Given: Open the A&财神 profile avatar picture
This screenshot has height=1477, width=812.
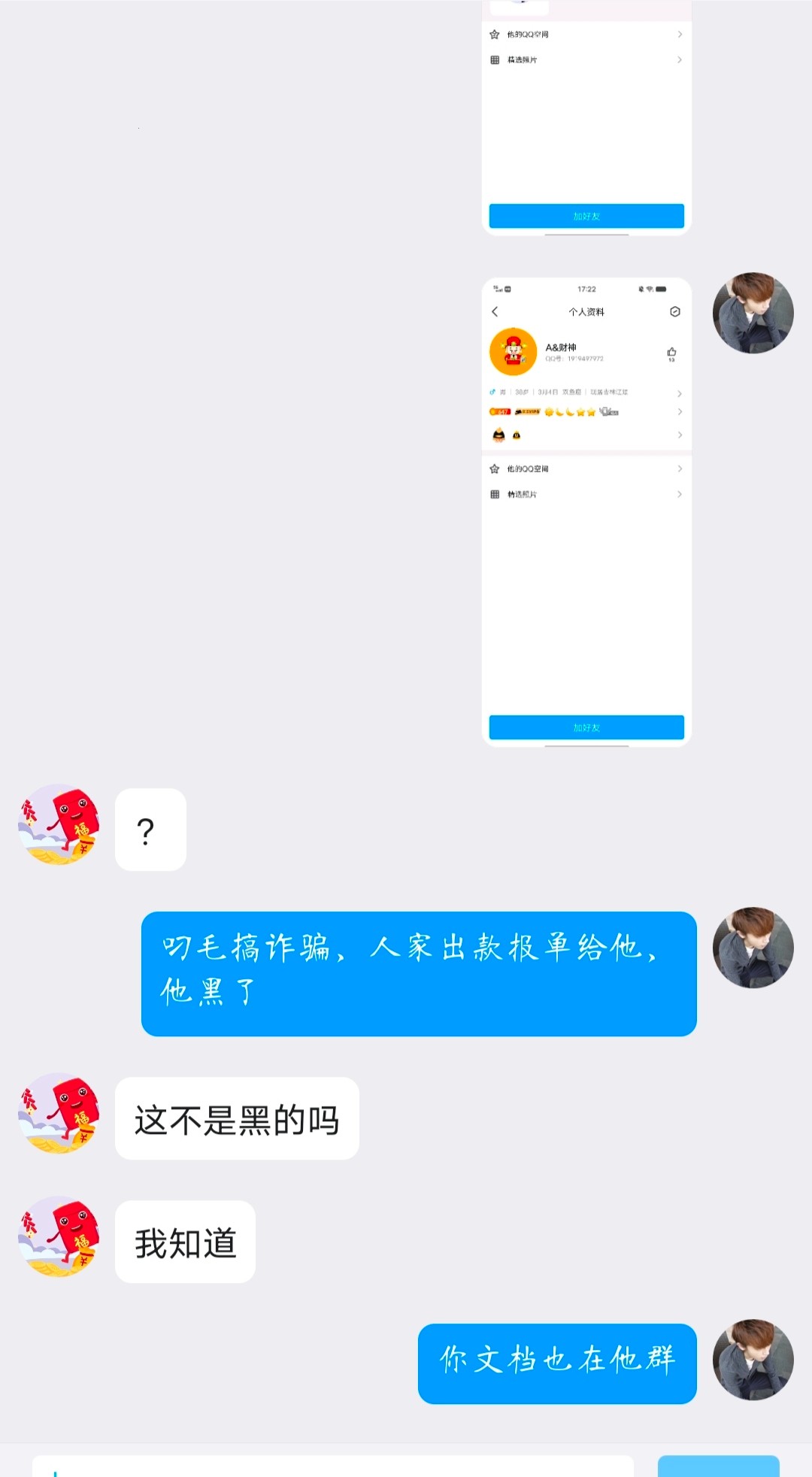Looking at the screenshot, I should coord(514,351).
